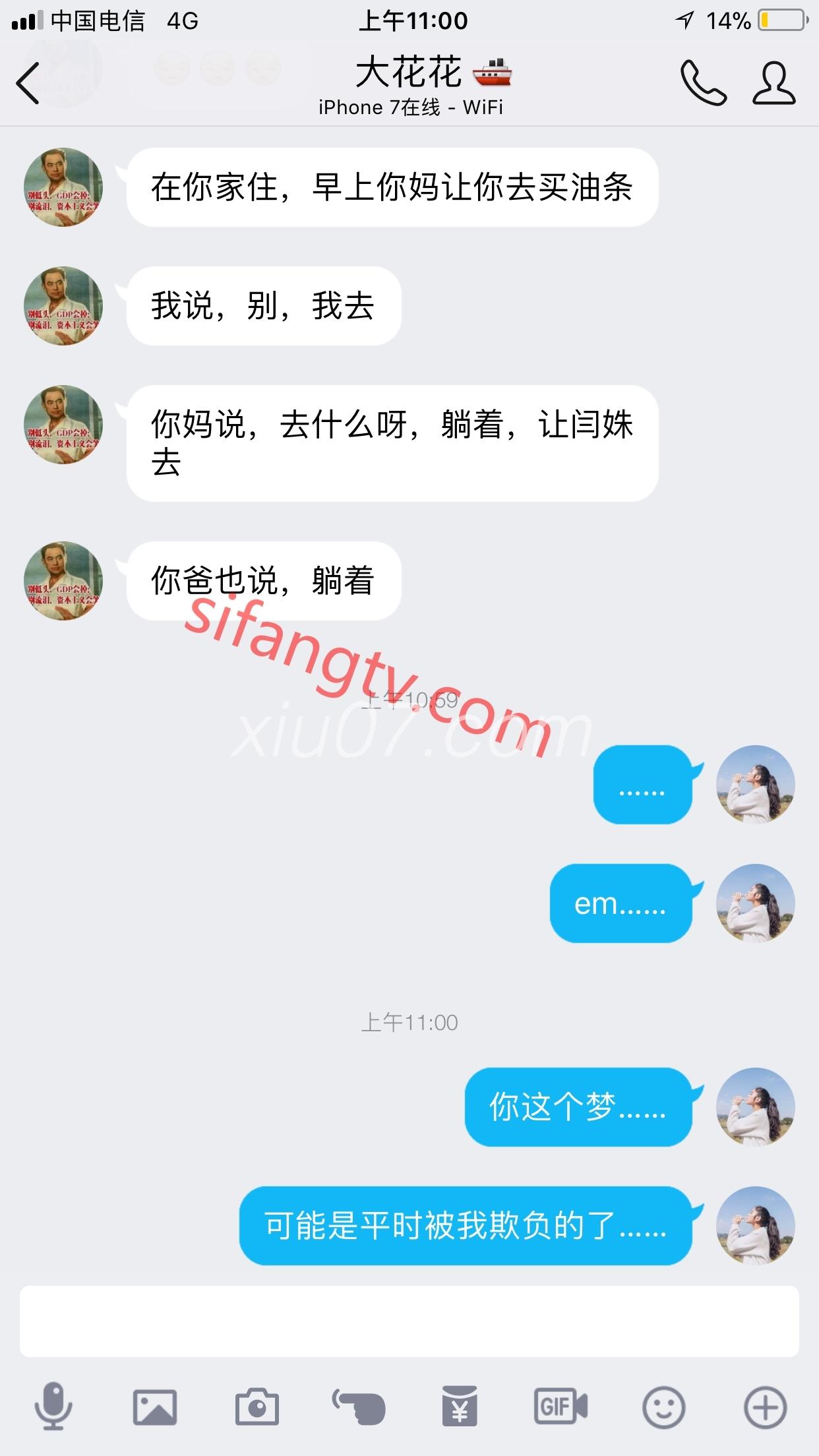Tap the sender's avatar beside 我说，别，我去
819x1456 pixels.
click(63, 306)
